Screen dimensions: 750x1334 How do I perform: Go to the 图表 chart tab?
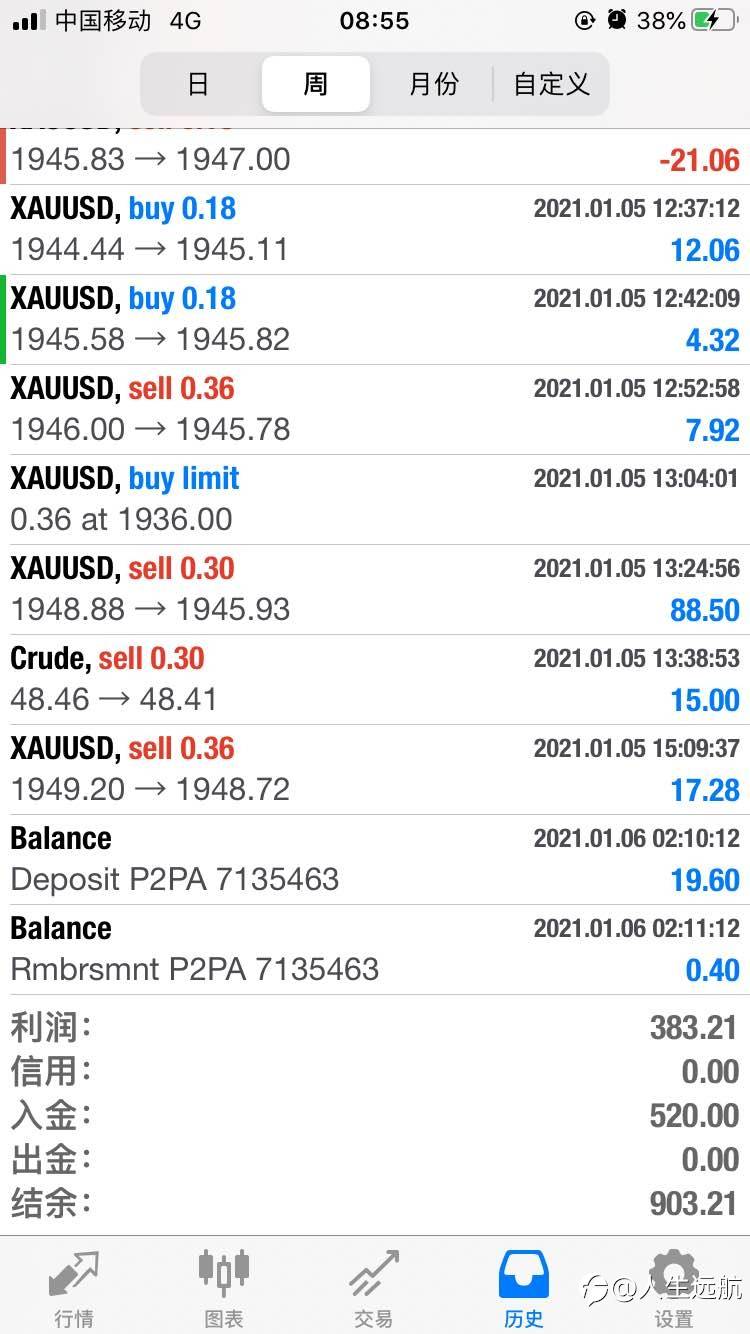click(x=224, y=1288)
